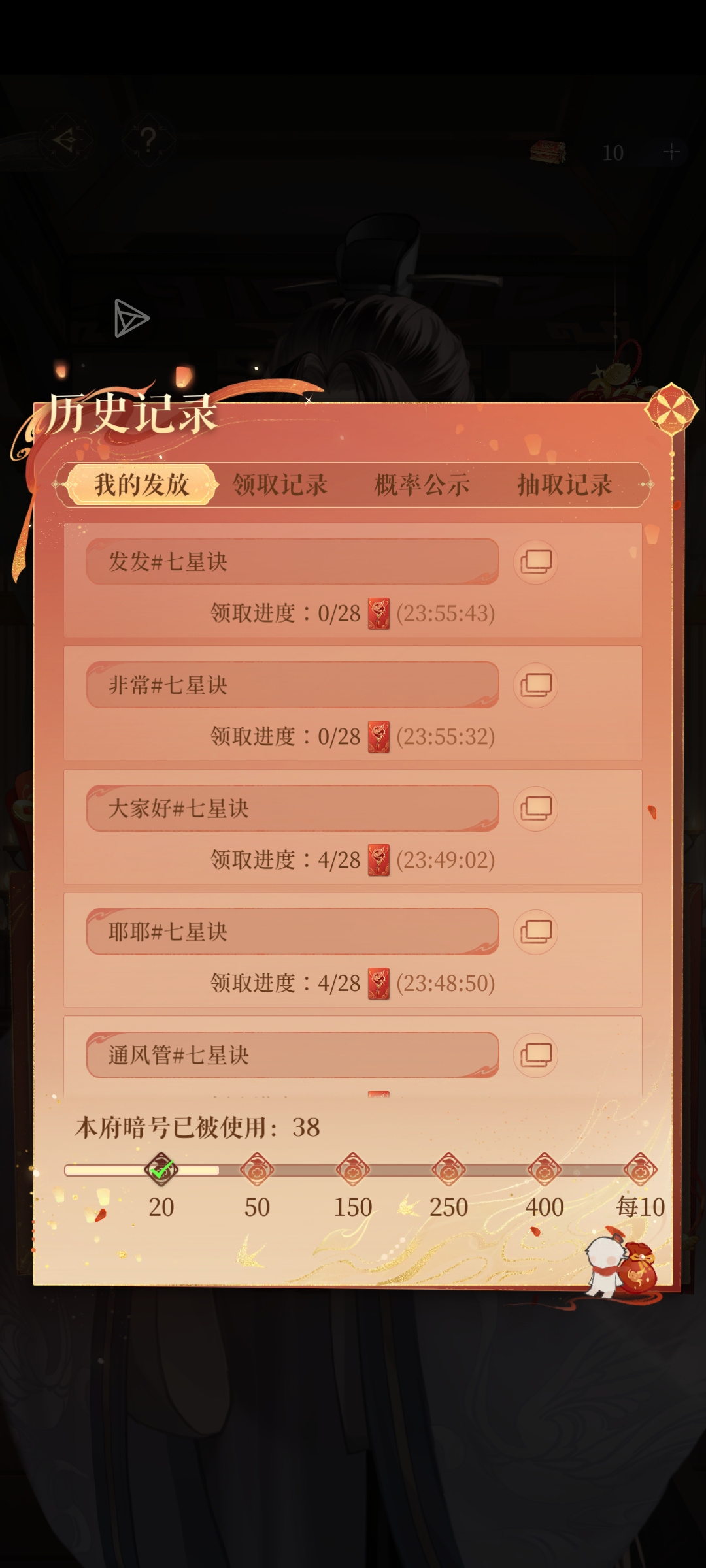Viewport: 706px width, 1568px height.
Task: Switch to the 领取记录 tab
Action: point(280,485)
